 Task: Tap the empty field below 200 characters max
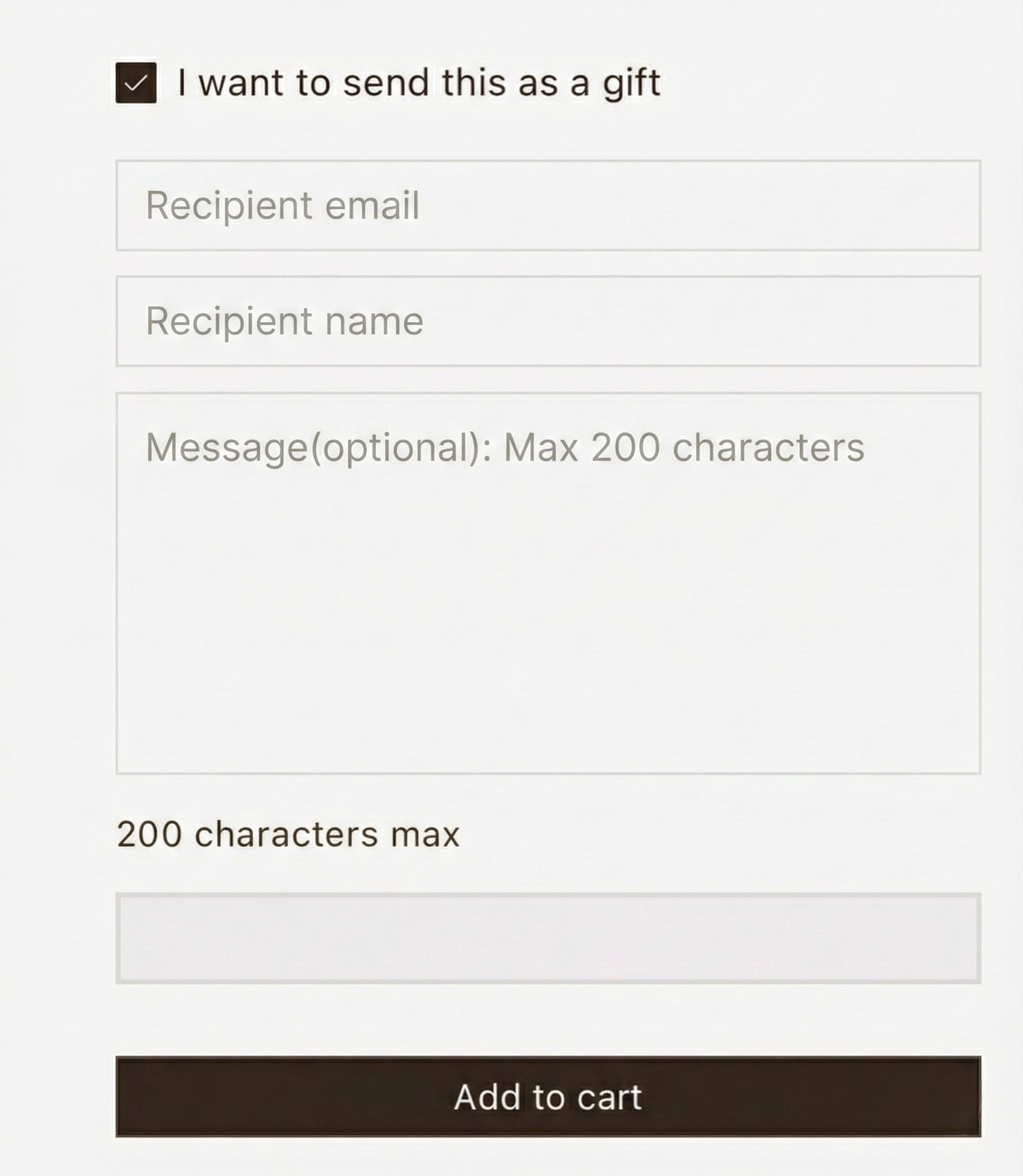[x=548, y=938]
